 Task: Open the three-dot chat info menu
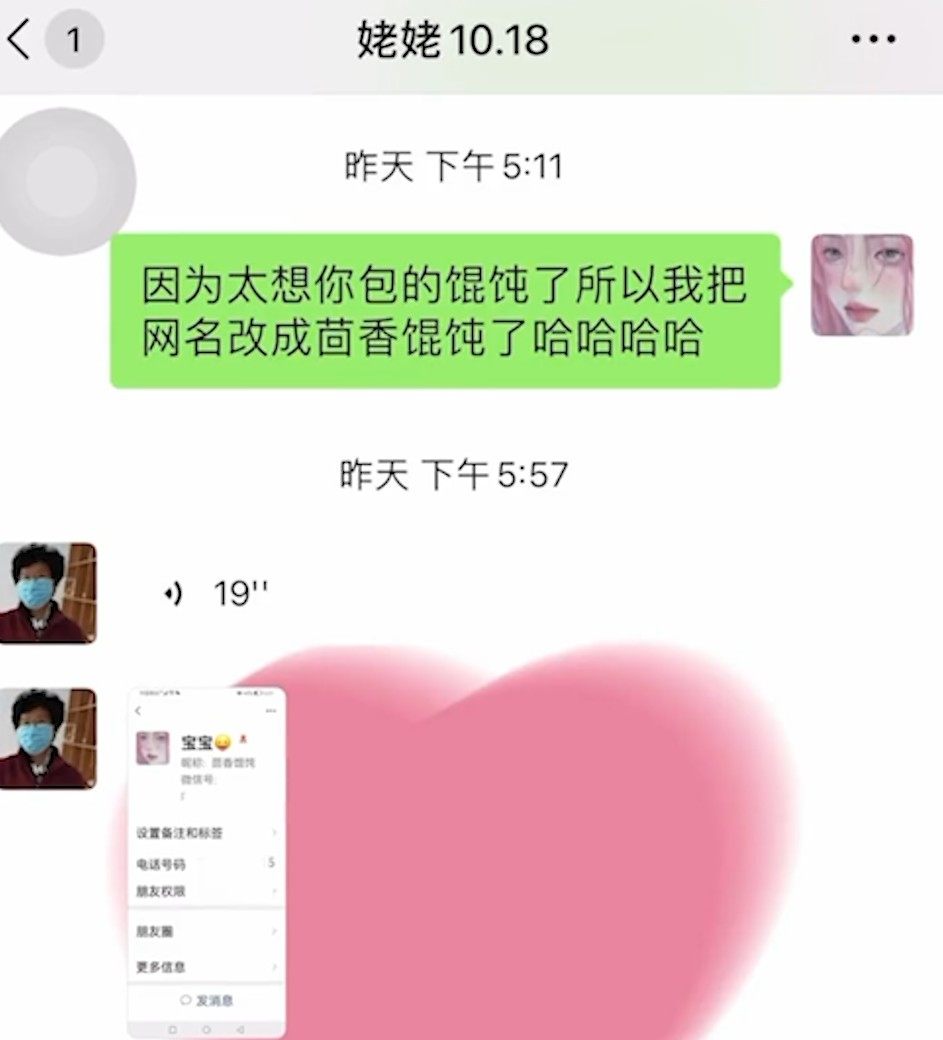point(873,40)
